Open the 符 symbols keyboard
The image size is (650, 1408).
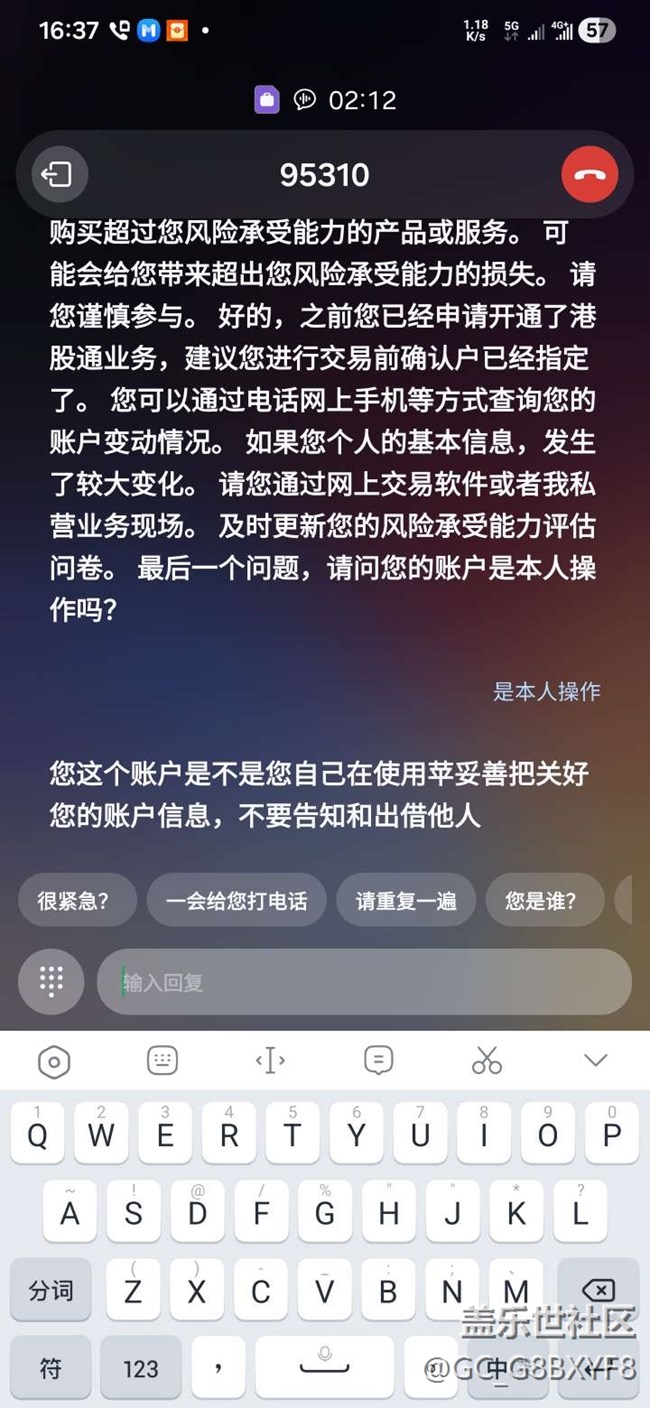point(51,1368)
